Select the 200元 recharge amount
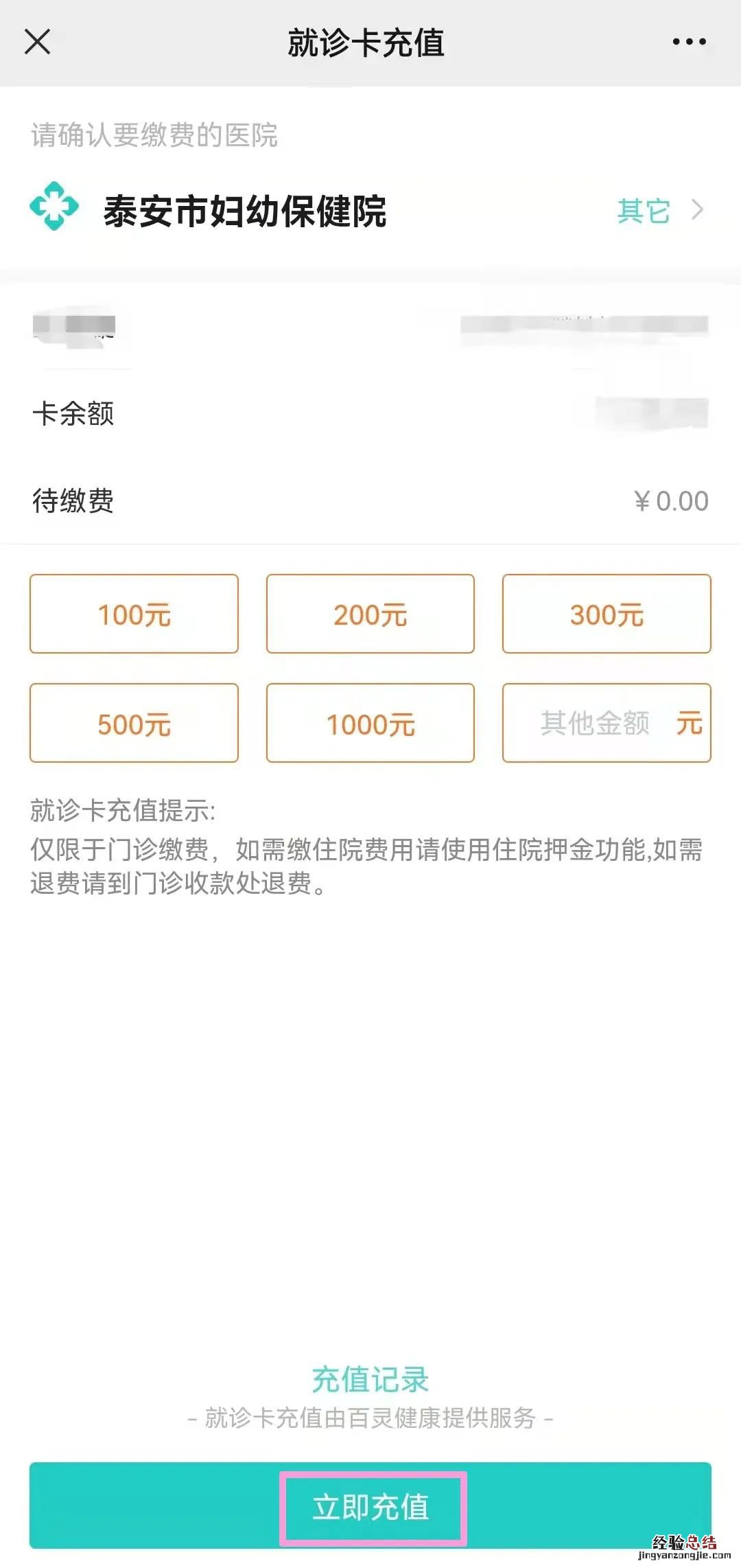 [x=370, y=614]
